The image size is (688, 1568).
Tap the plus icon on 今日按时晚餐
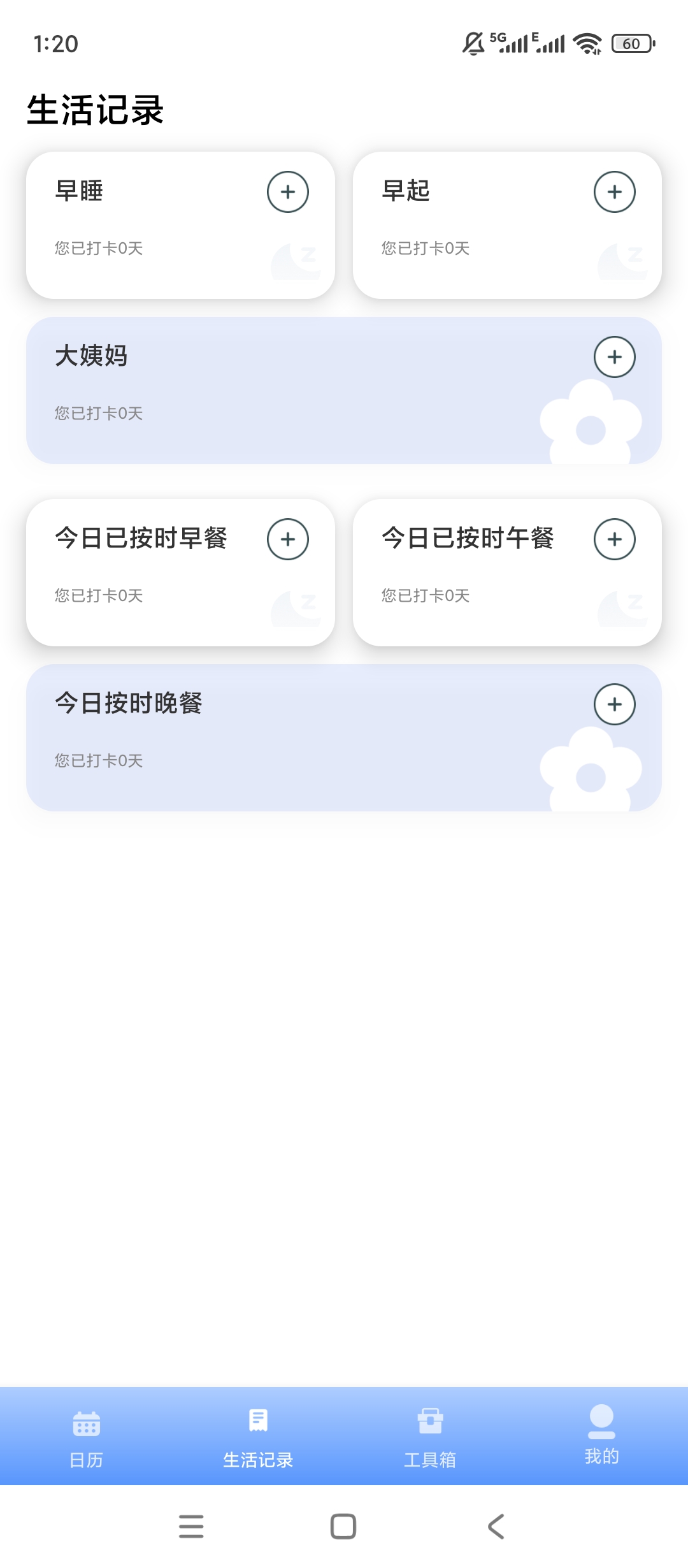pos(615,704)
